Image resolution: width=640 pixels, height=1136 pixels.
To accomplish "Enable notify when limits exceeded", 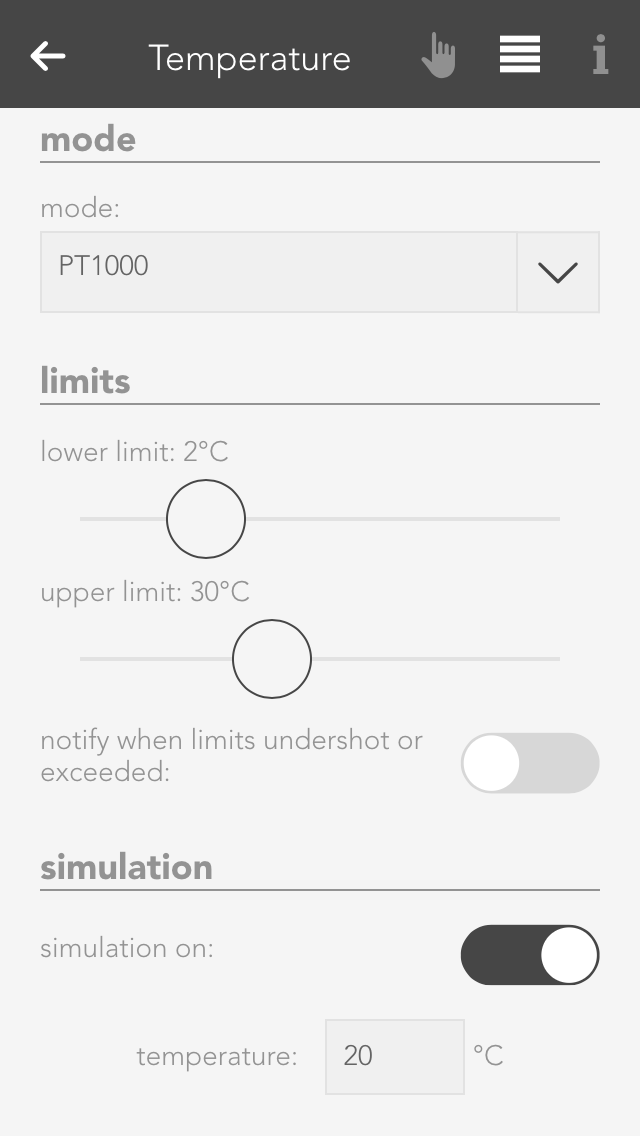I will 529,763.
